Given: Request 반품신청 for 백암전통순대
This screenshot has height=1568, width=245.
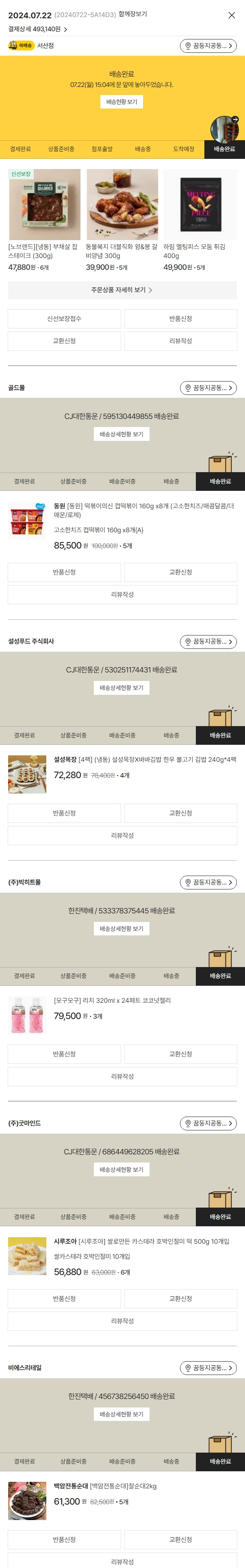Looking at the screenshot, I should pyautogui.click(x=65, y=1540).
